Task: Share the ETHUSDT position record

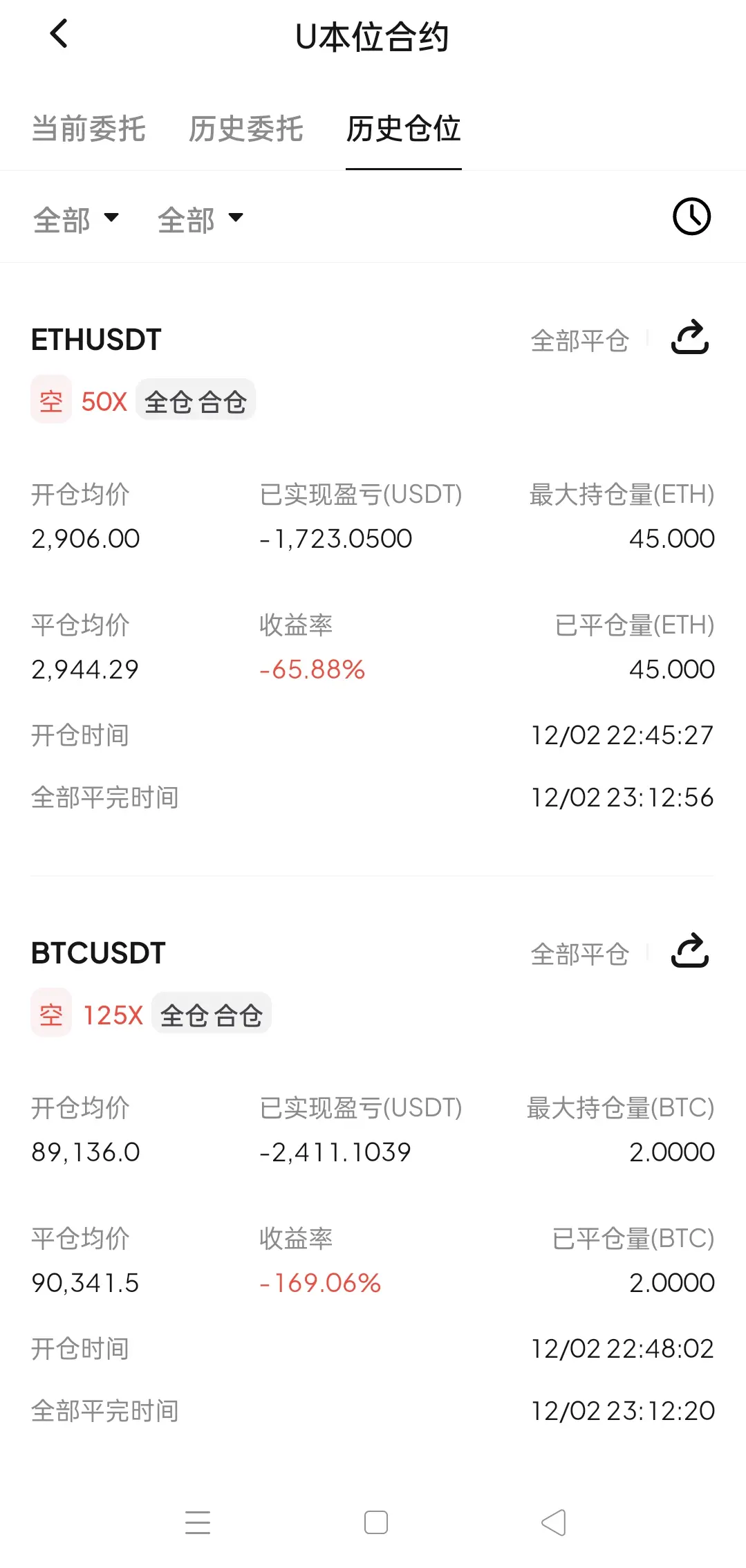Action: tap(690, 338)
